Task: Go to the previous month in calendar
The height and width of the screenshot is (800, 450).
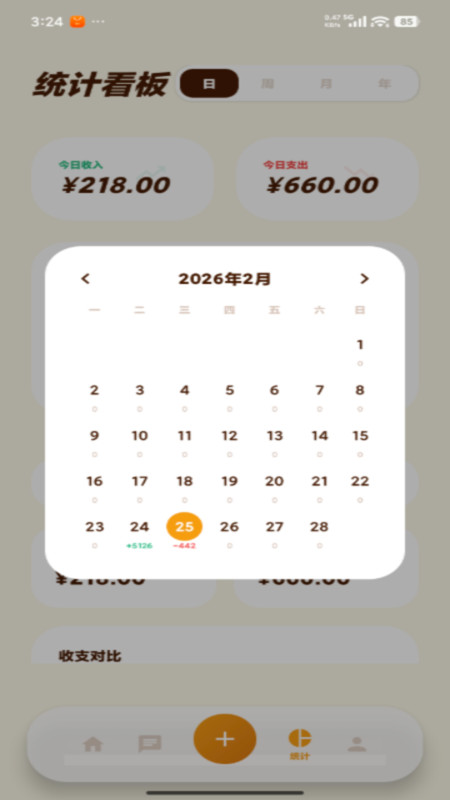Action: [86, 279]
